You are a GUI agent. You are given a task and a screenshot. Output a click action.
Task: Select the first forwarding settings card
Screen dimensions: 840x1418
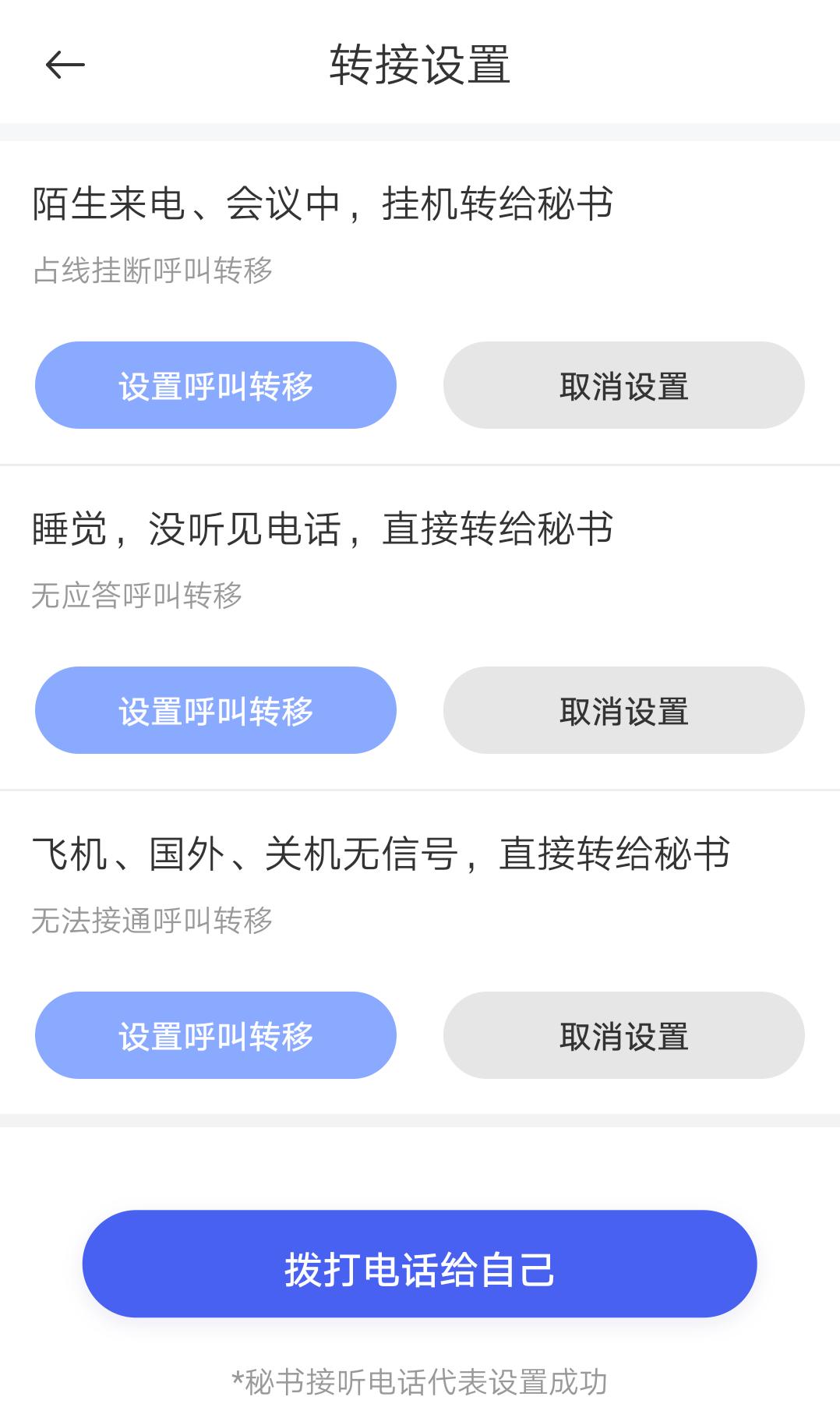pos(420,296)
